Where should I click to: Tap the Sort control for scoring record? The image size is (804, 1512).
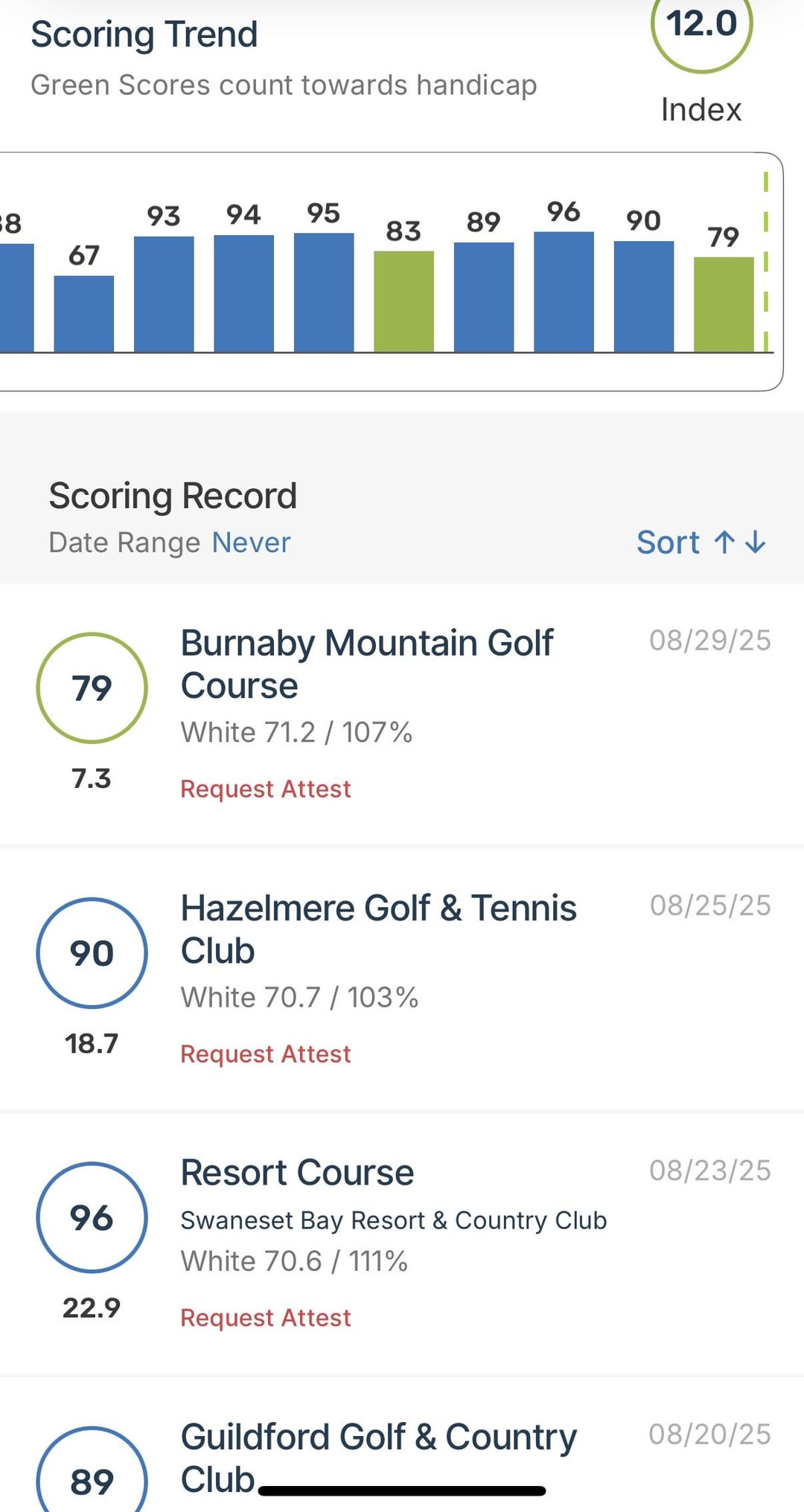[x=701, y=542]
